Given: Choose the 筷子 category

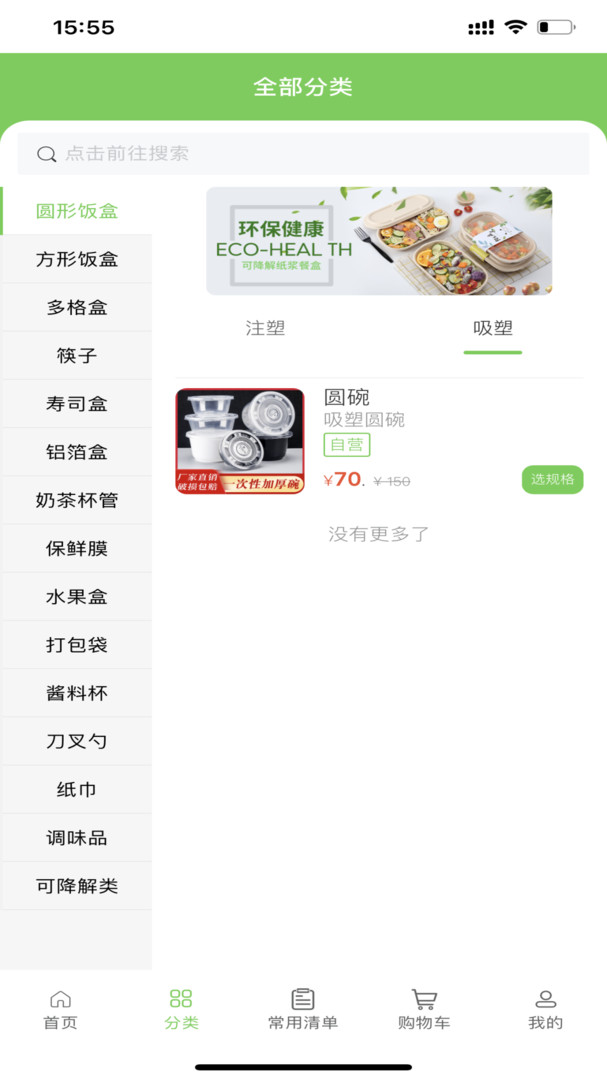Looking at the screenshot, I should (x=77, y=356).
